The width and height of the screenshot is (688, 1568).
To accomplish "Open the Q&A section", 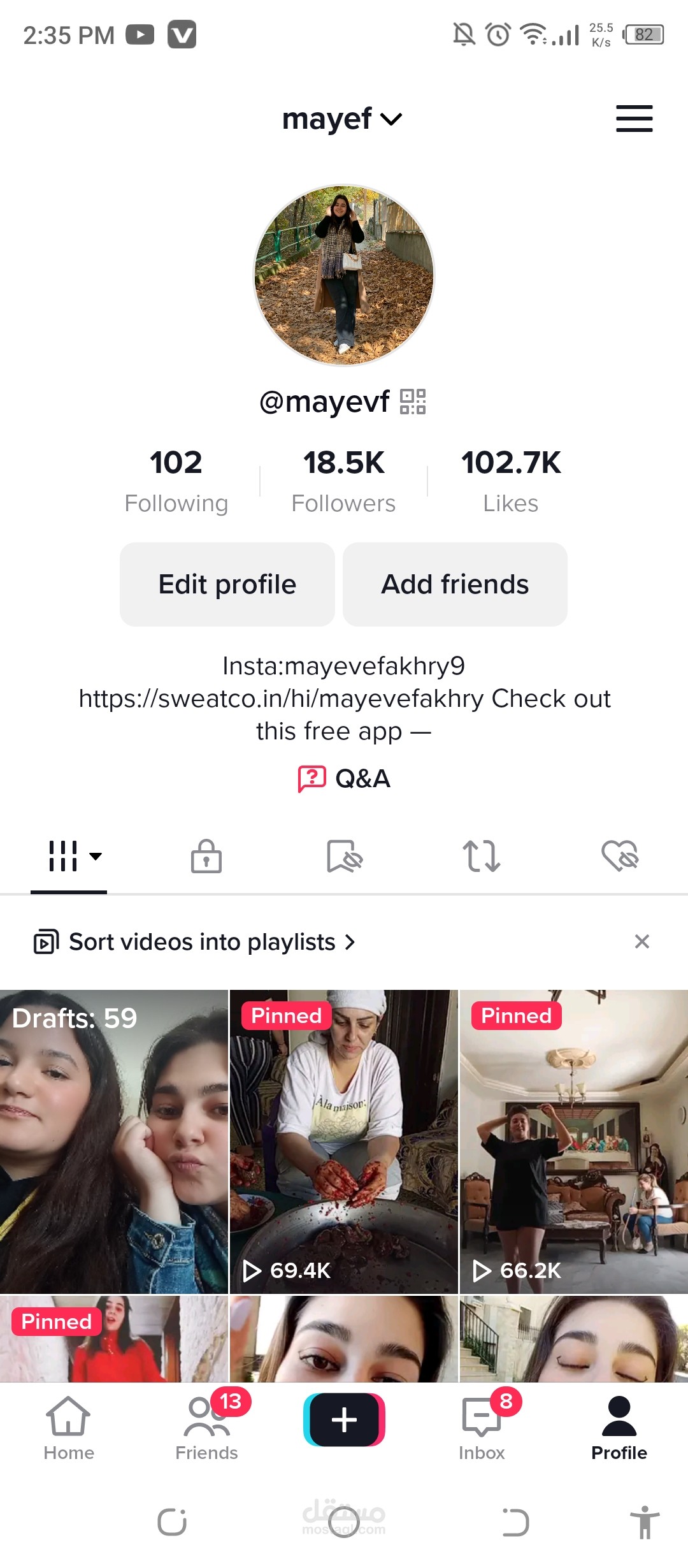I will pos(344,778).
